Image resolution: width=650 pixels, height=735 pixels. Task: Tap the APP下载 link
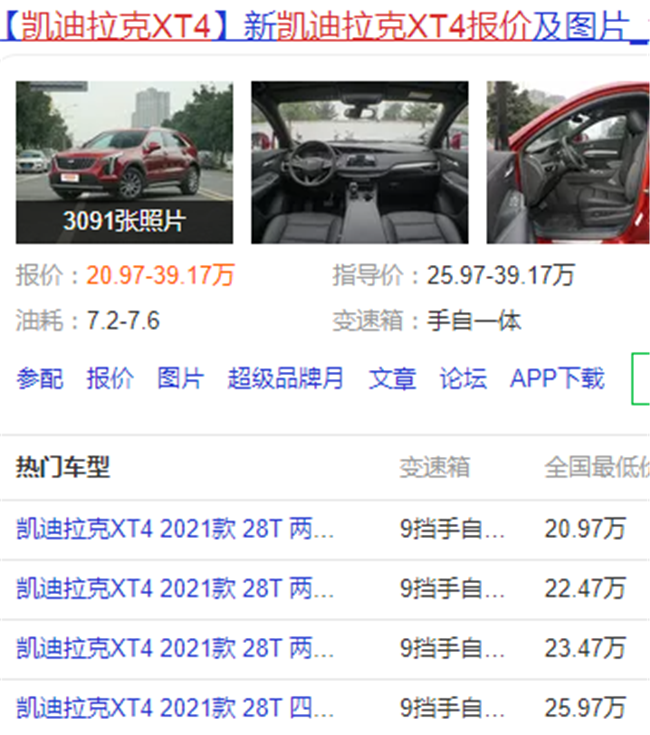click(x=557, y=378)
